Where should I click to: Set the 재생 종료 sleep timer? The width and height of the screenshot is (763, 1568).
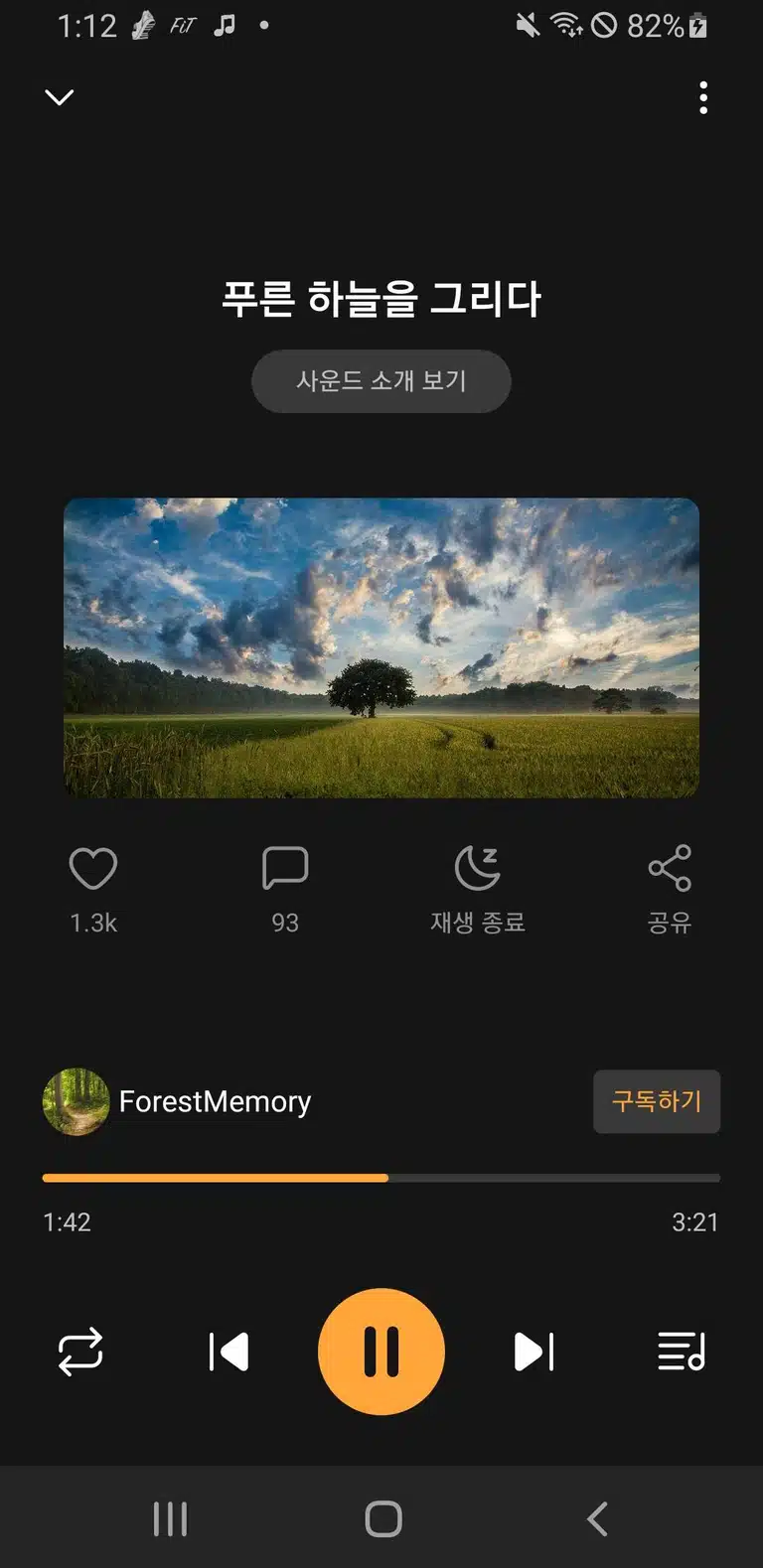point(477,869)
